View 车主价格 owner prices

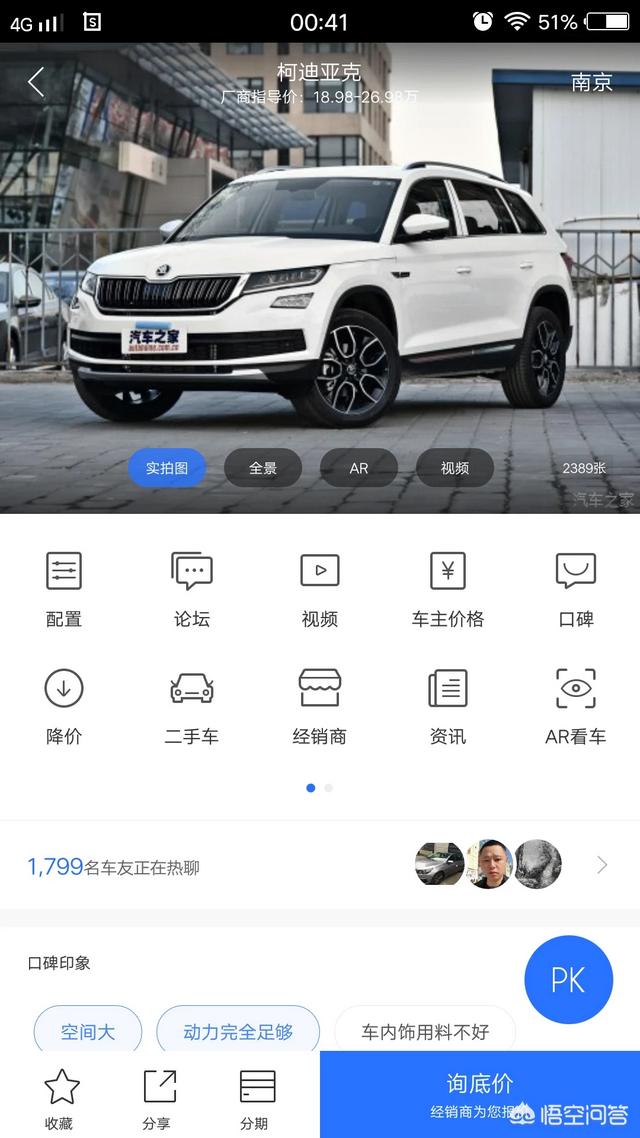tap(448, 588)
